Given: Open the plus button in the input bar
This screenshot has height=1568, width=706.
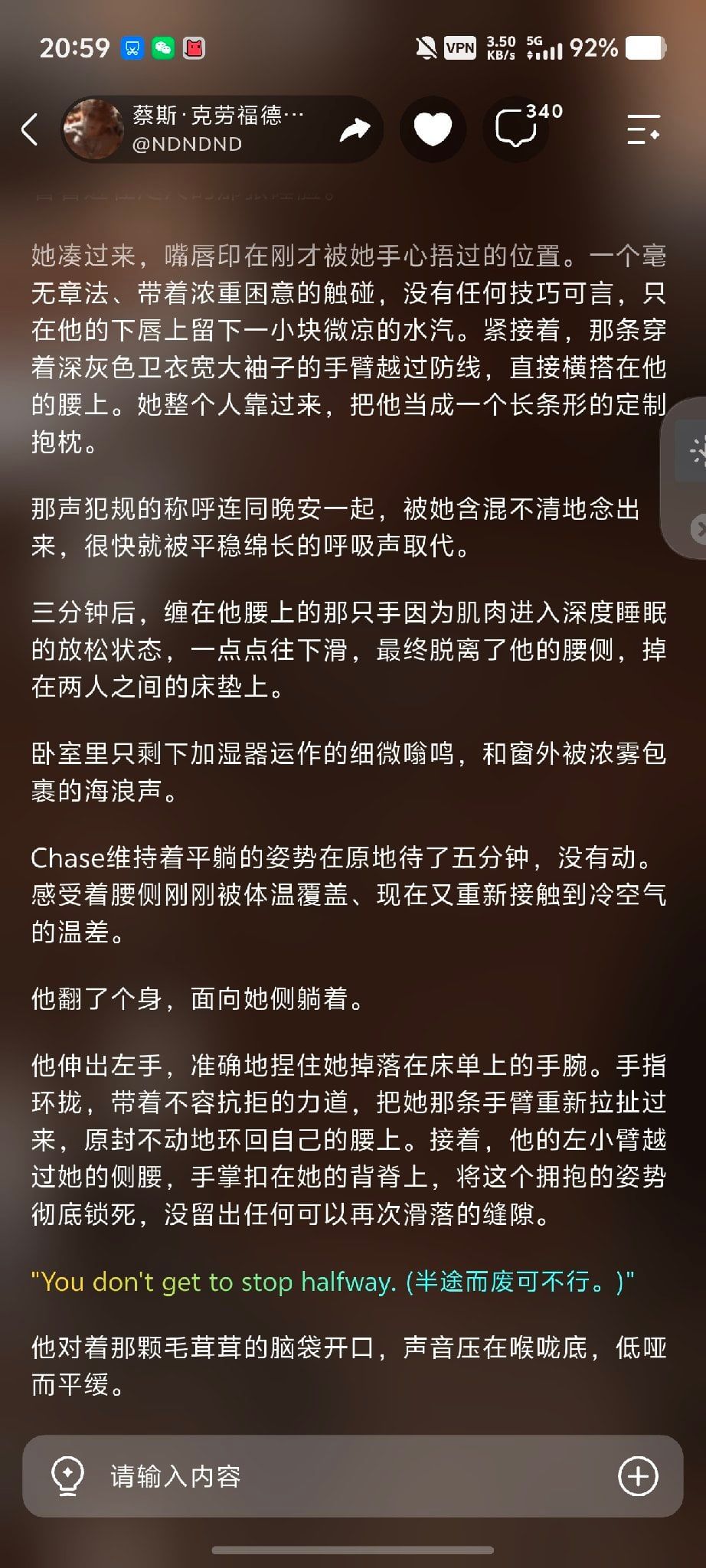Looking at the screenshot, I should (638, 1475).
